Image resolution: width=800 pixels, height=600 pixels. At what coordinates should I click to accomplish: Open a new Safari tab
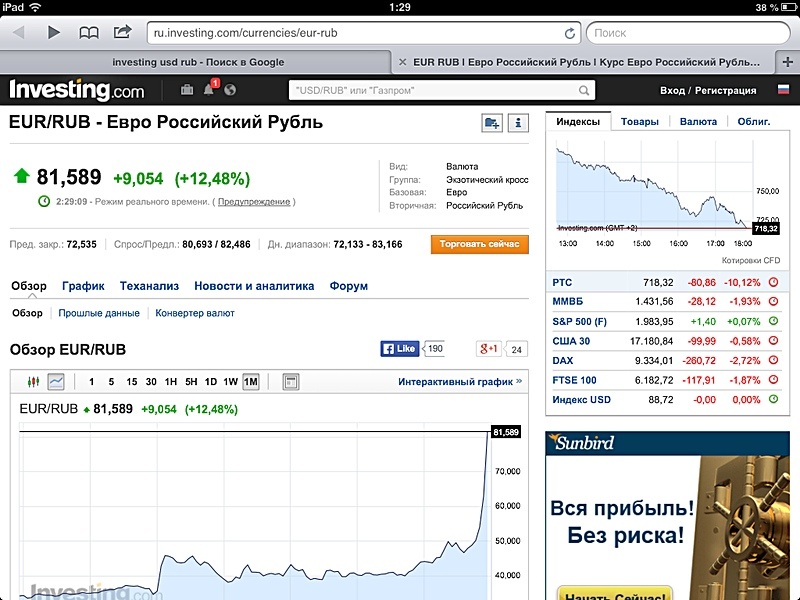point(789,62)
